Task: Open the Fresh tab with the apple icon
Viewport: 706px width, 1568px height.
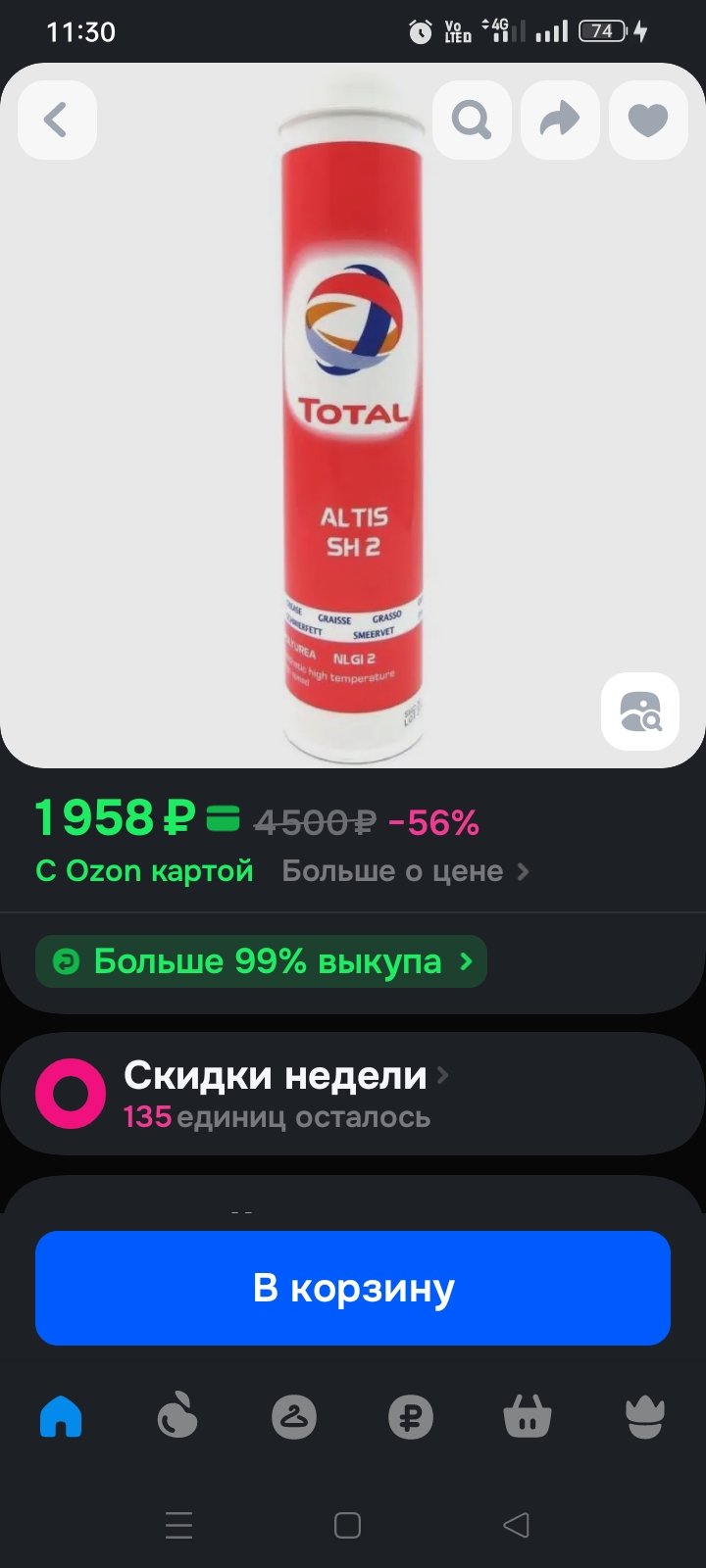Action: [x=177, y=1417]
